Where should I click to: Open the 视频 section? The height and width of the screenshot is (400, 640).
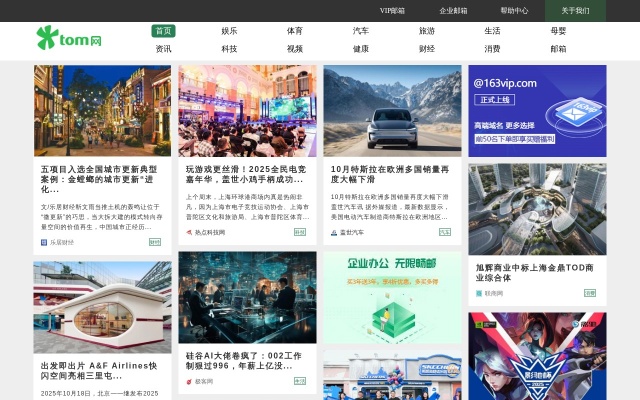tap(295, 48)
